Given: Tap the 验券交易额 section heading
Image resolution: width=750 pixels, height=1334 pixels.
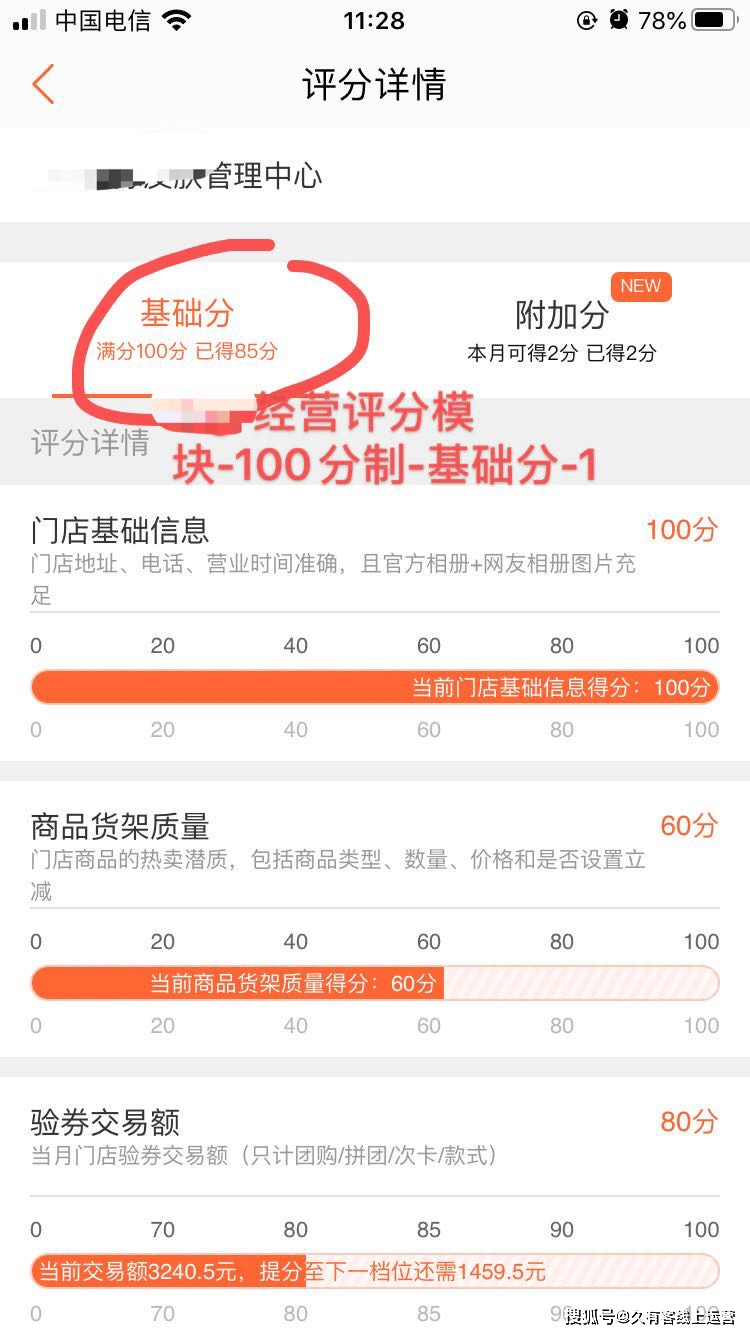Looking at the screenshot, I should tap(107, 1122).
